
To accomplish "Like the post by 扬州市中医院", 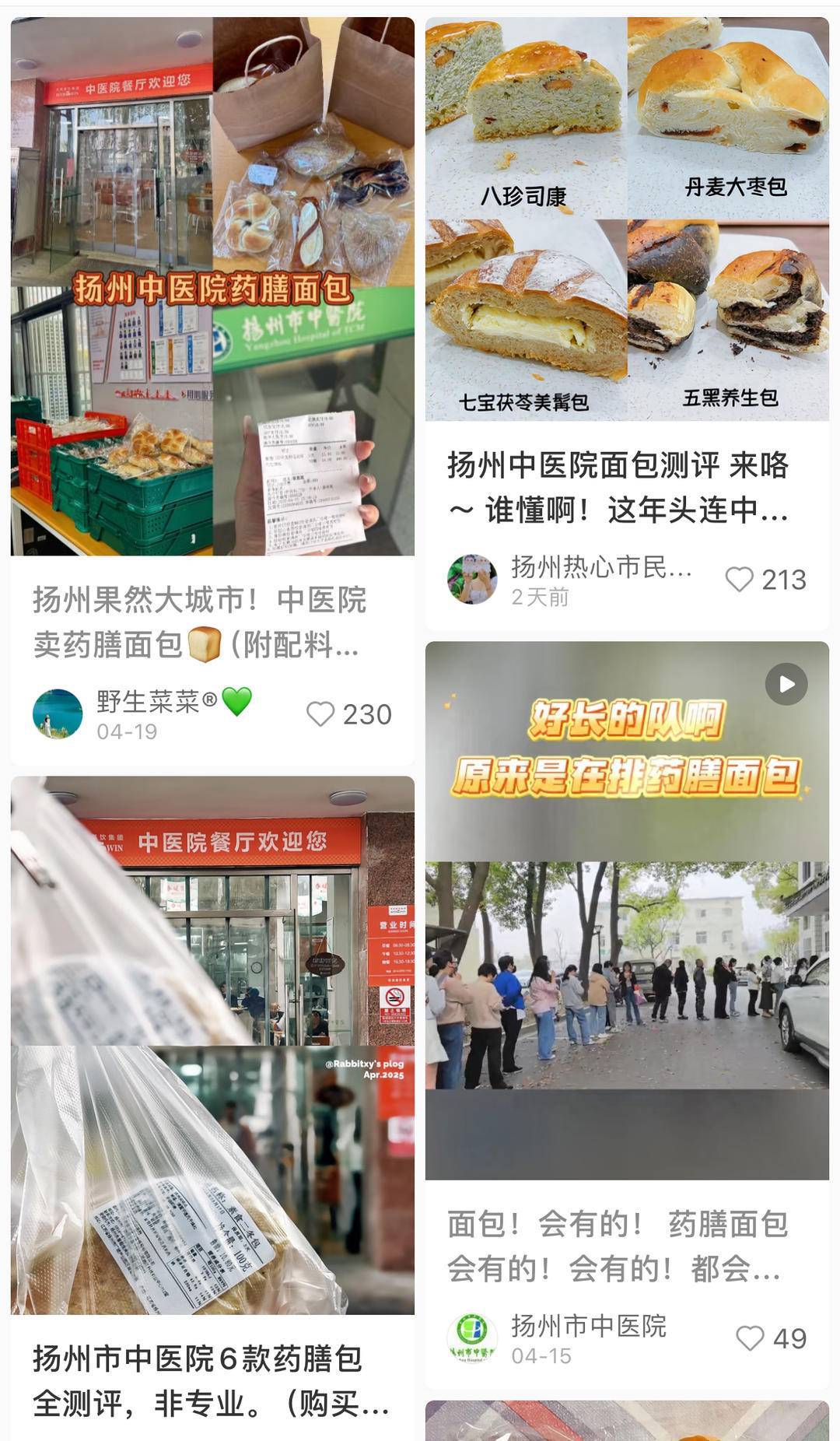I will 750,1338.
